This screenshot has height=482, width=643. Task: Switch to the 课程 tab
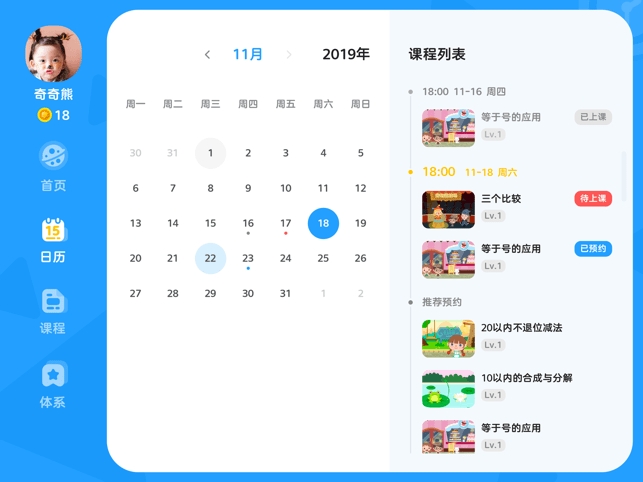(x=53, y=311)
